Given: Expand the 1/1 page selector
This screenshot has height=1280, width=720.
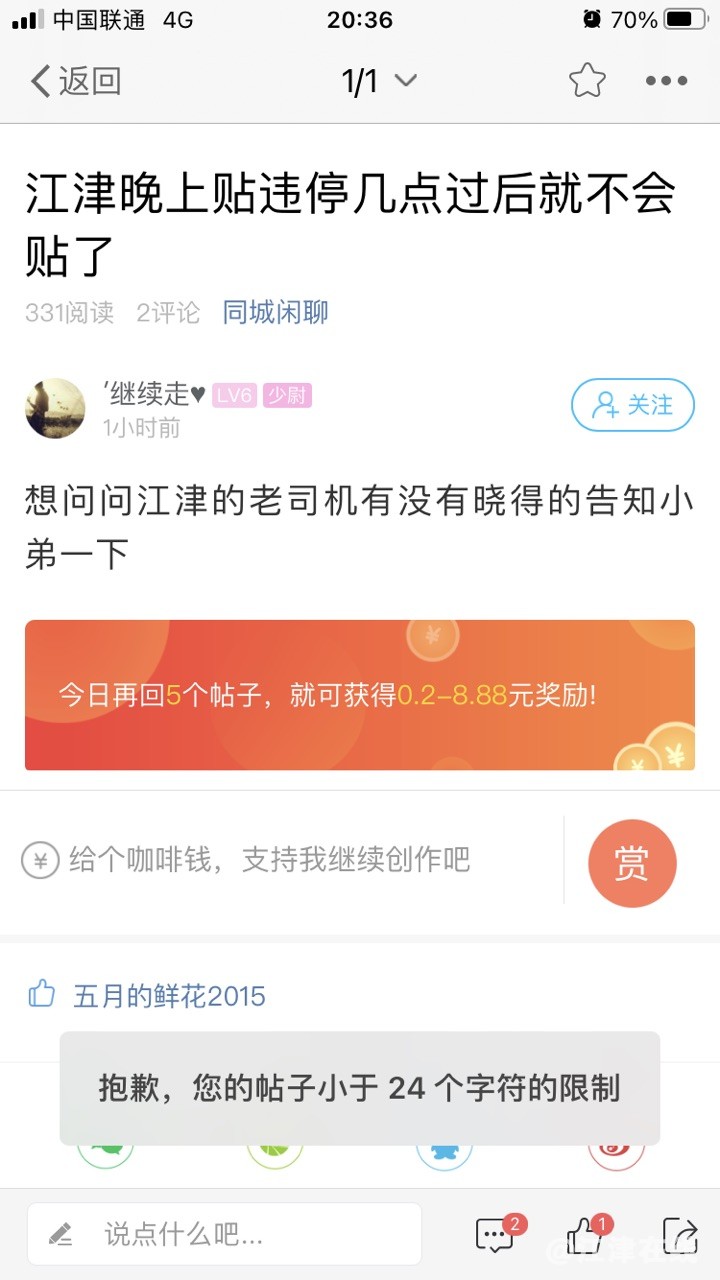Looking at the screenshot, I should click(x=379, y=81).
